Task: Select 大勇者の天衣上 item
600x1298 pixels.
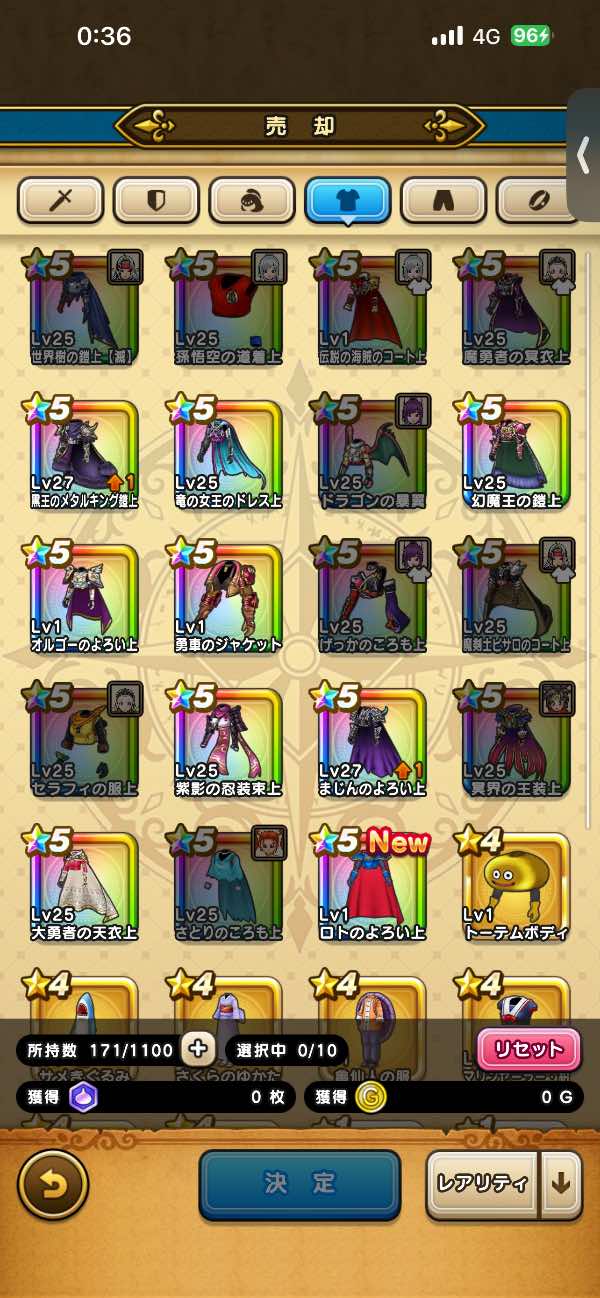Action: (x=85, y=885)
